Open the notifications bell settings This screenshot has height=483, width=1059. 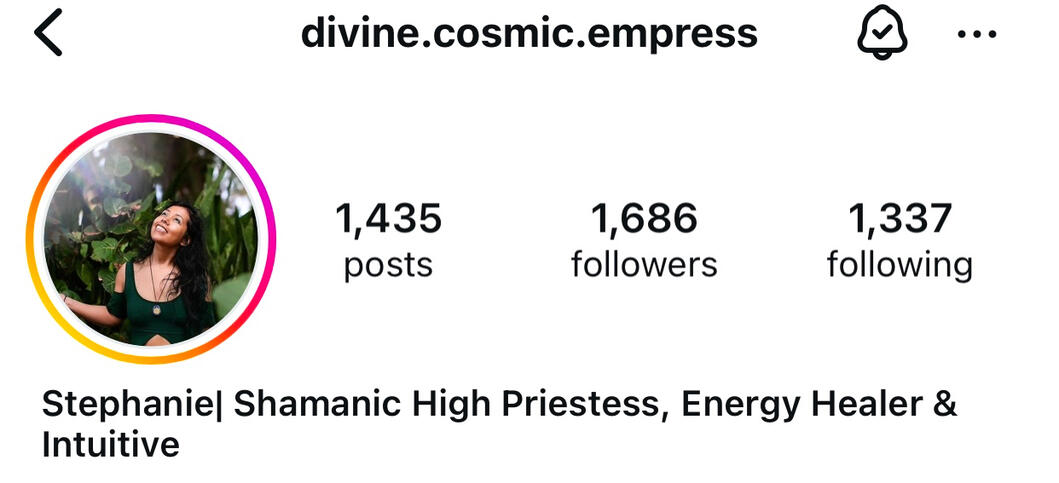pyautogui.click(x=882, y=35)
